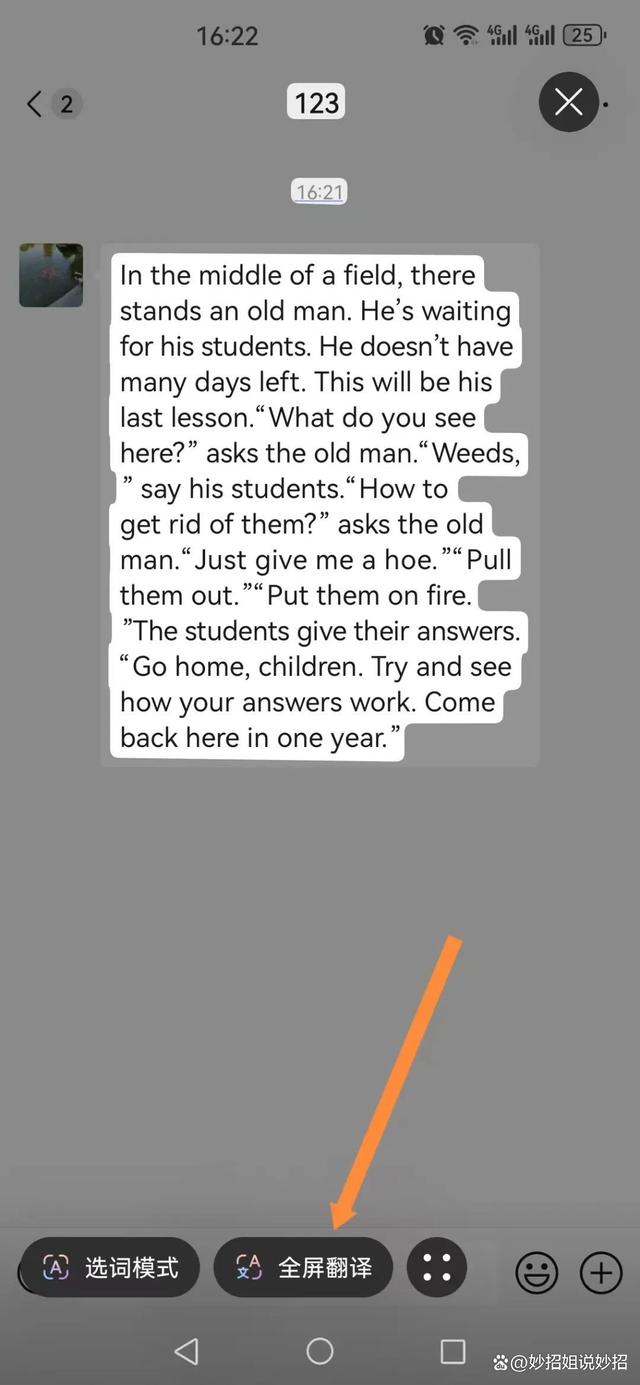Open the sender's profile avatar
The image size is (640, 1385).
pyautogui.click(x=51, y=275)
